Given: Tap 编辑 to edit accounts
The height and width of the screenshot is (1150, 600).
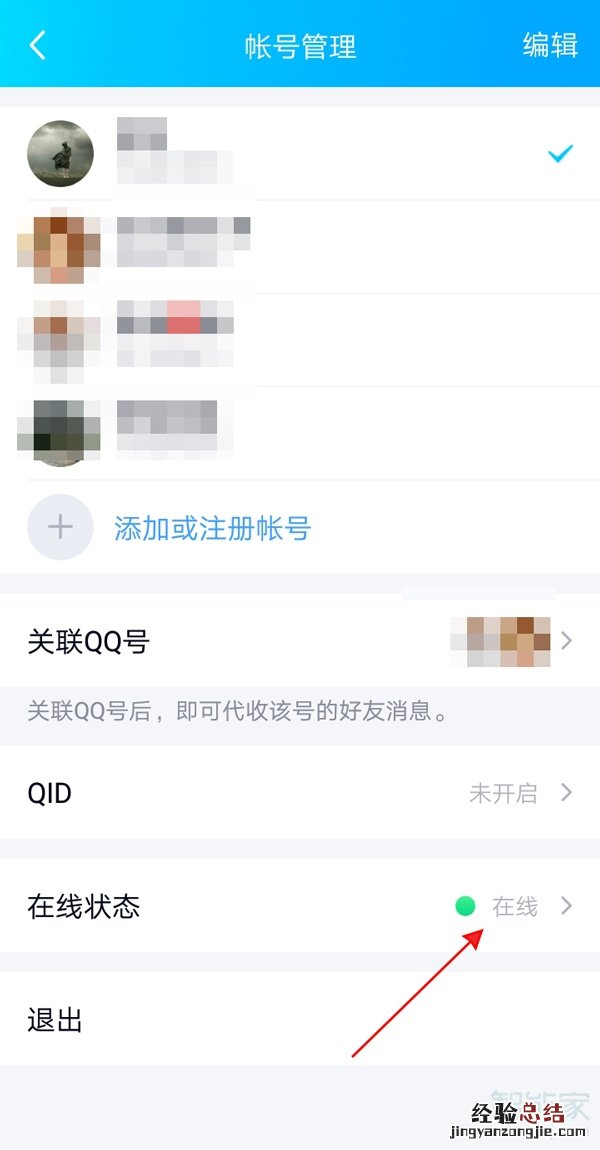Looking at the screenshot, I should tap(550, 46).
